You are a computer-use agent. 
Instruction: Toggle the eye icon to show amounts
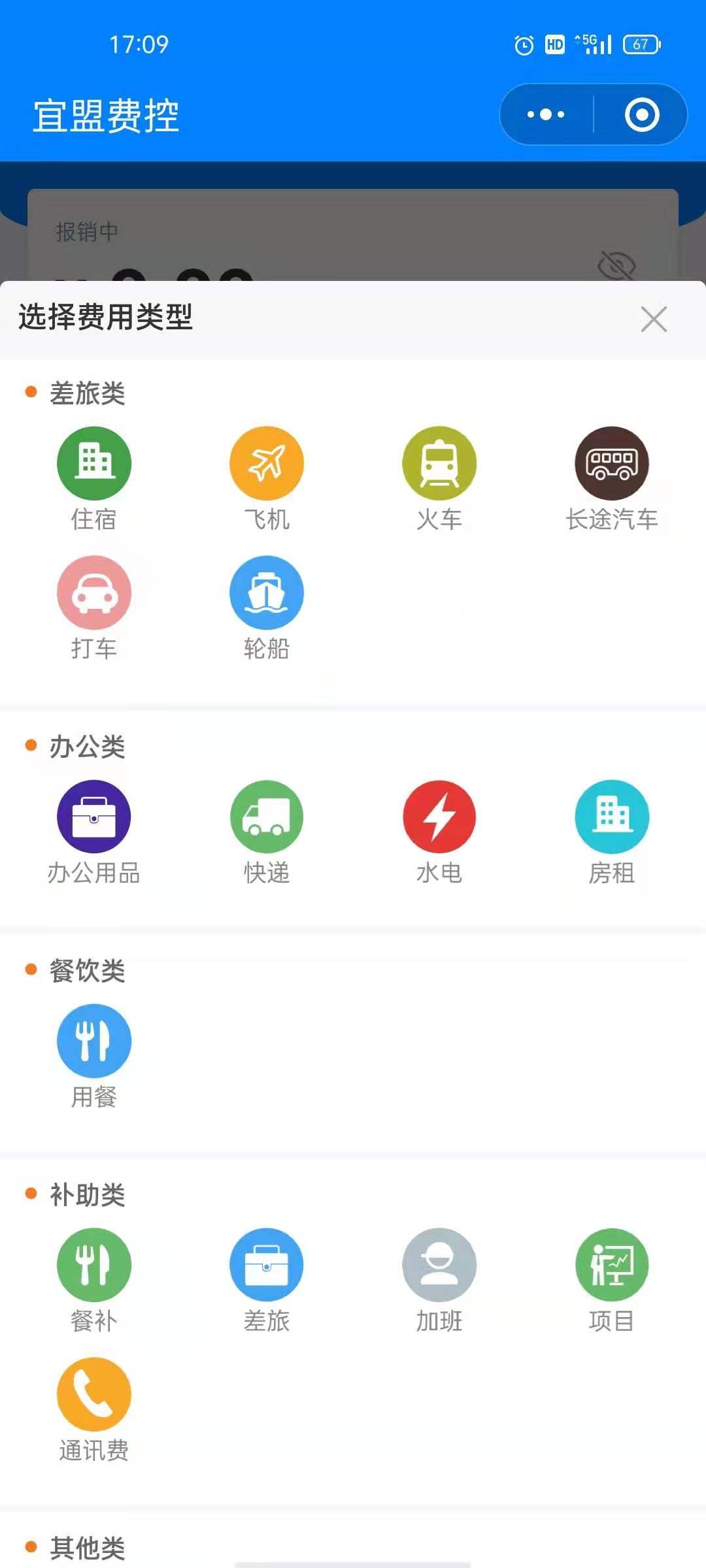click(x=615, y=263)
